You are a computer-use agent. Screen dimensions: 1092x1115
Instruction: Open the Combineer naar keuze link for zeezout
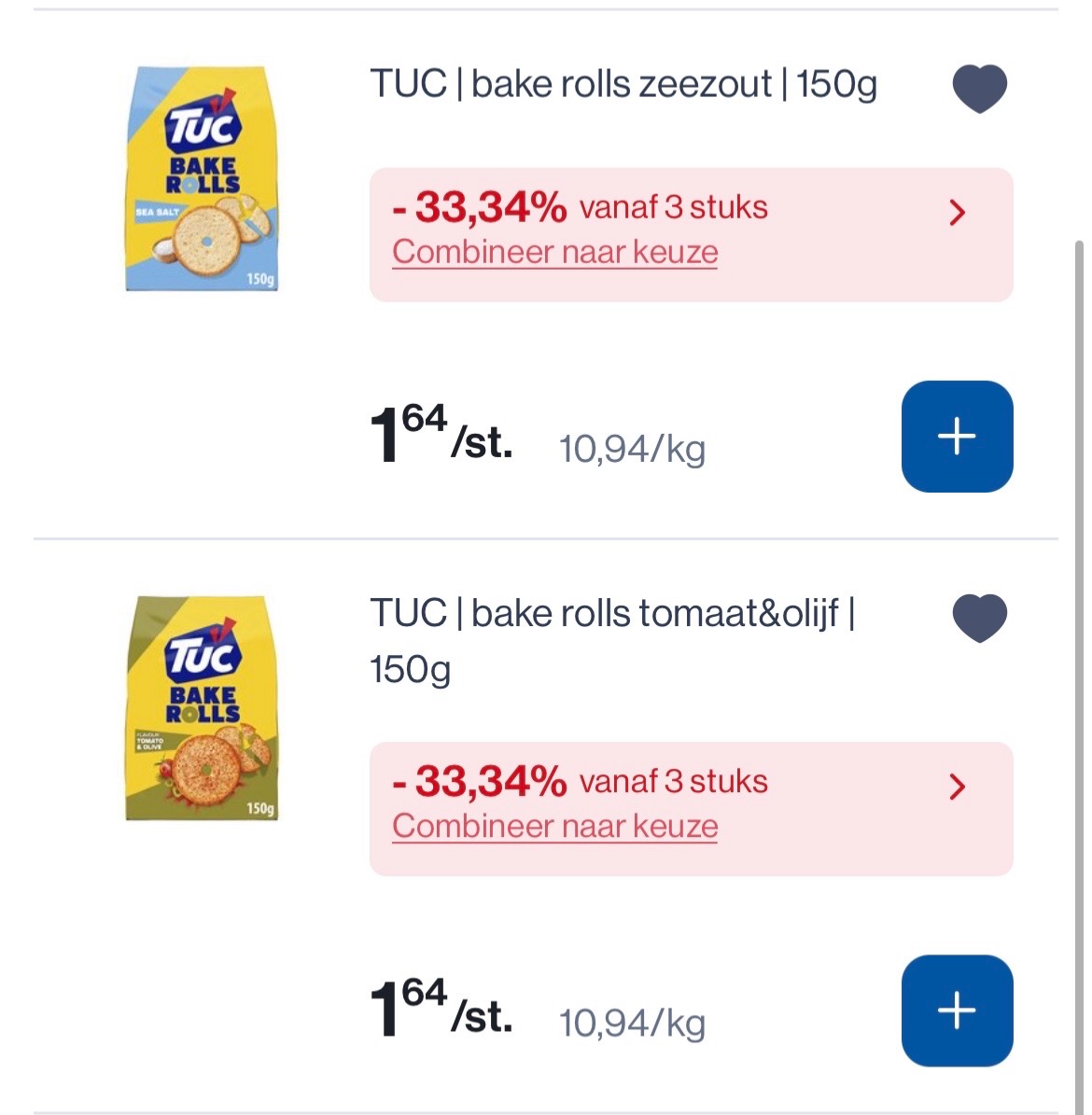[x=554, y=251]
